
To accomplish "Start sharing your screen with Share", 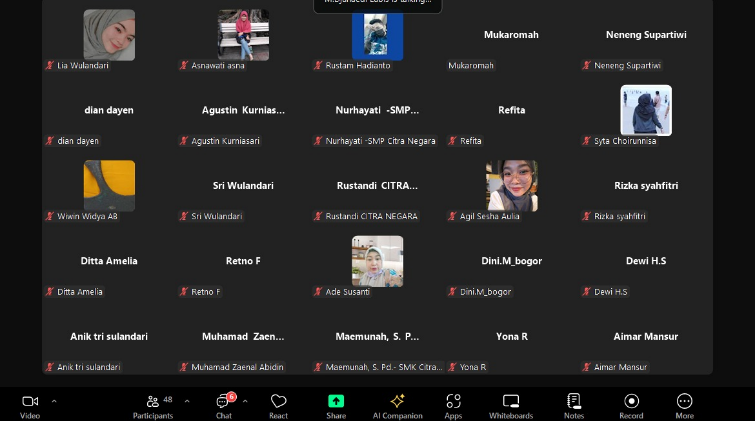I will pos(336,404).
